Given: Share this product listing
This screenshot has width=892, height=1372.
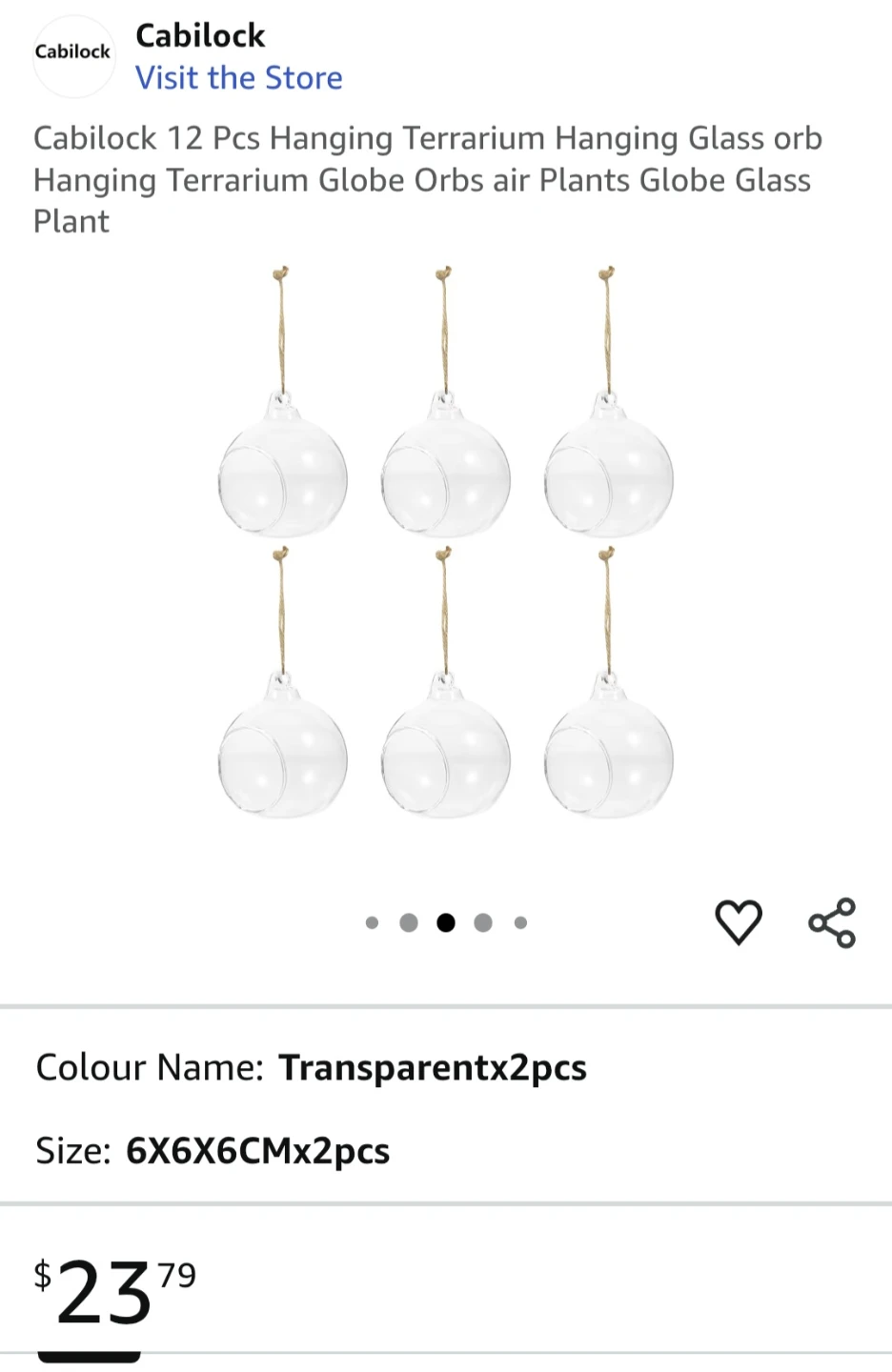Looking at the screenshot, I should click(x=832, y=922).
